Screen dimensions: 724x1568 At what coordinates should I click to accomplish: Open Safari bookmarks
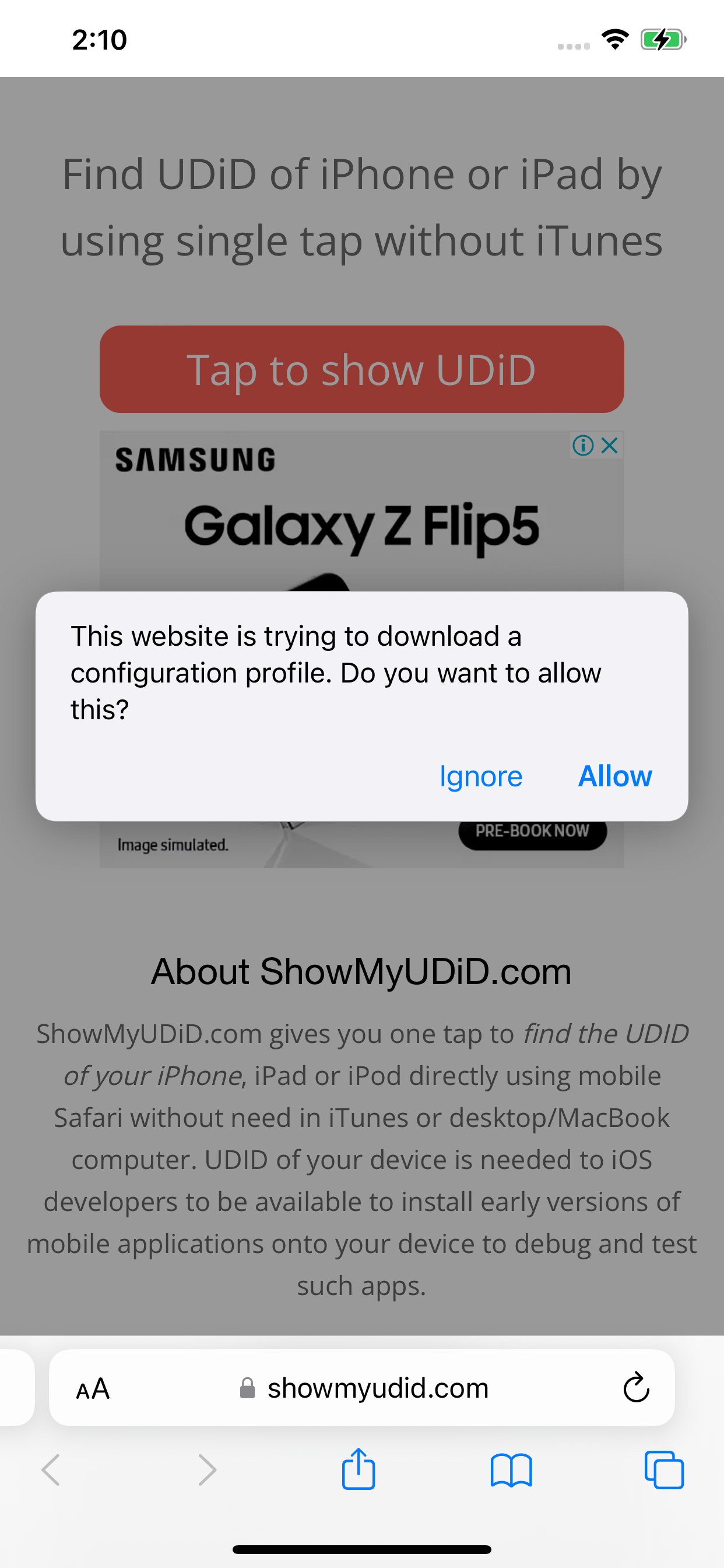511,1471
